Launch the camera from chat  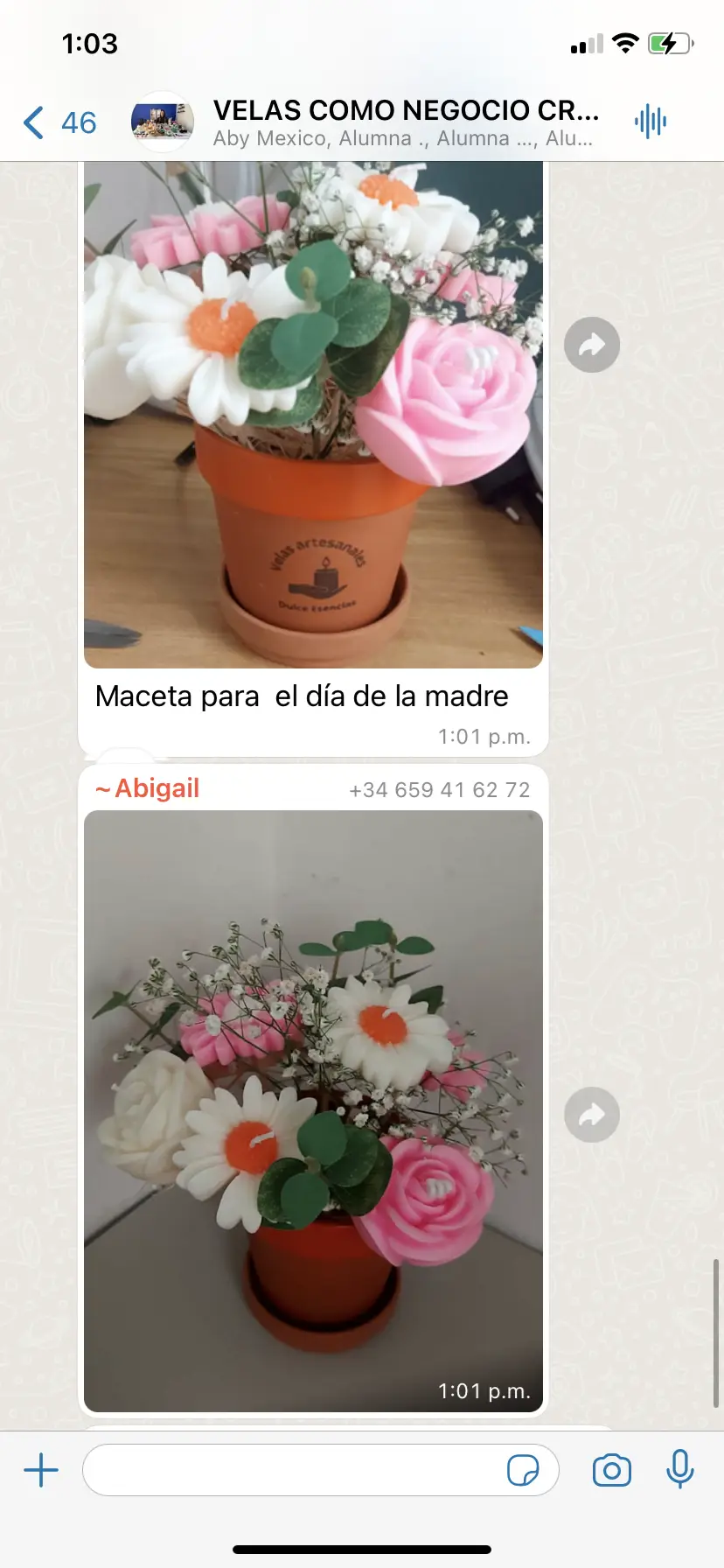[611, 1470]
